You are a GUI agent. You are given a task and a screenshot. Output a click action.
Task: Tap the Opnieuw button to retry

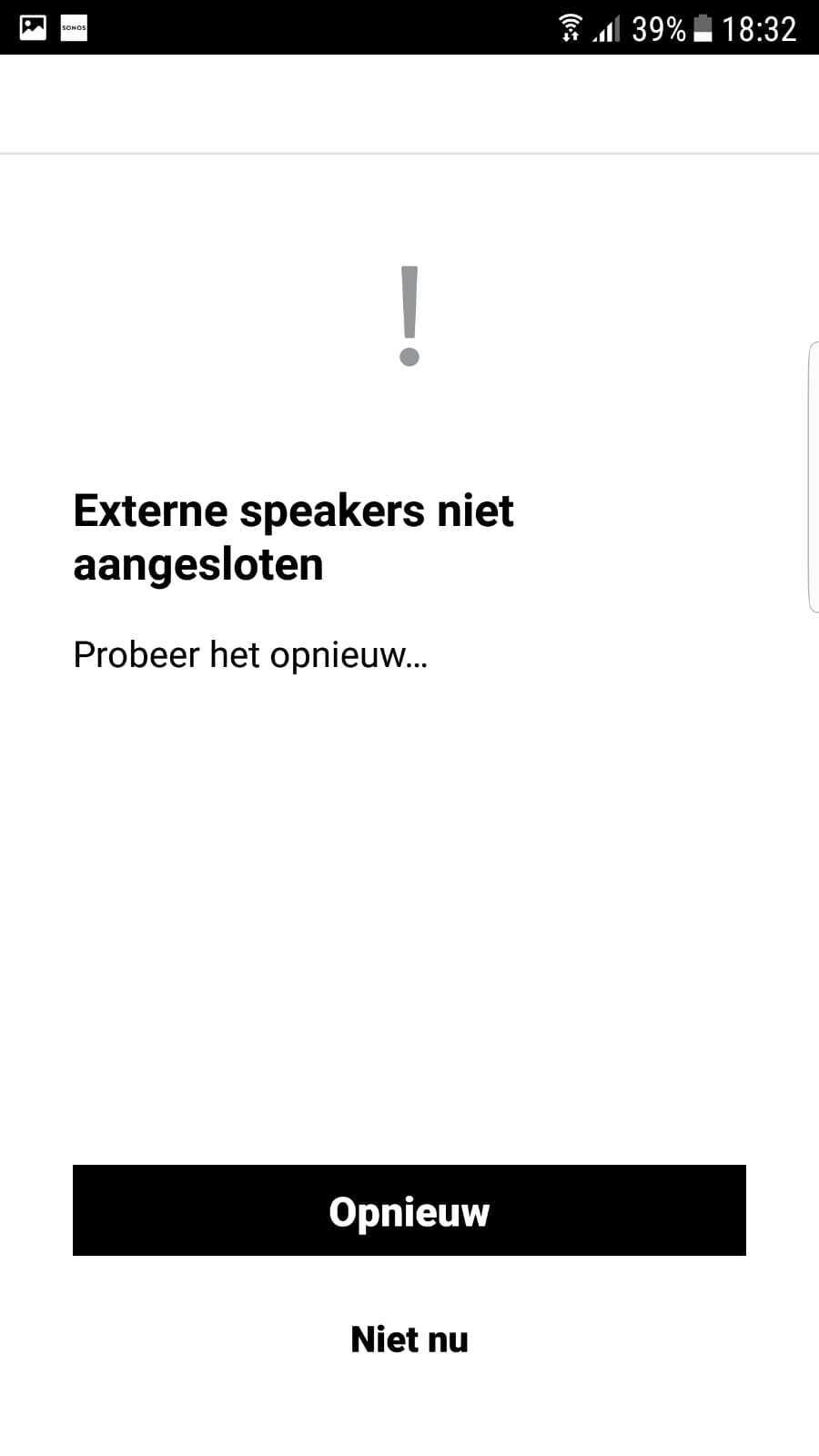click(x=409, y=1210)
